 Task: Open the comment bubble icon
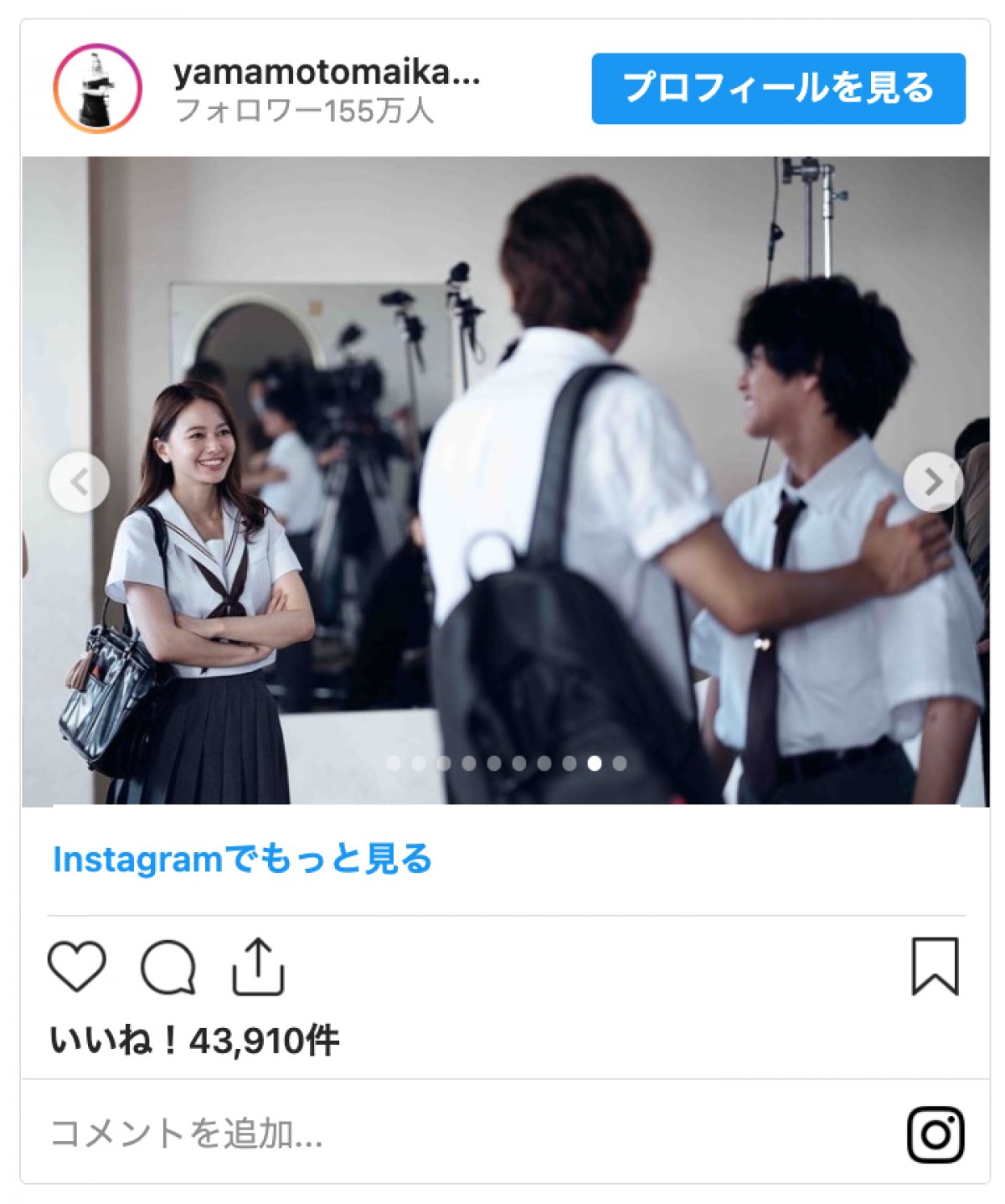click(x=168, y=968)
